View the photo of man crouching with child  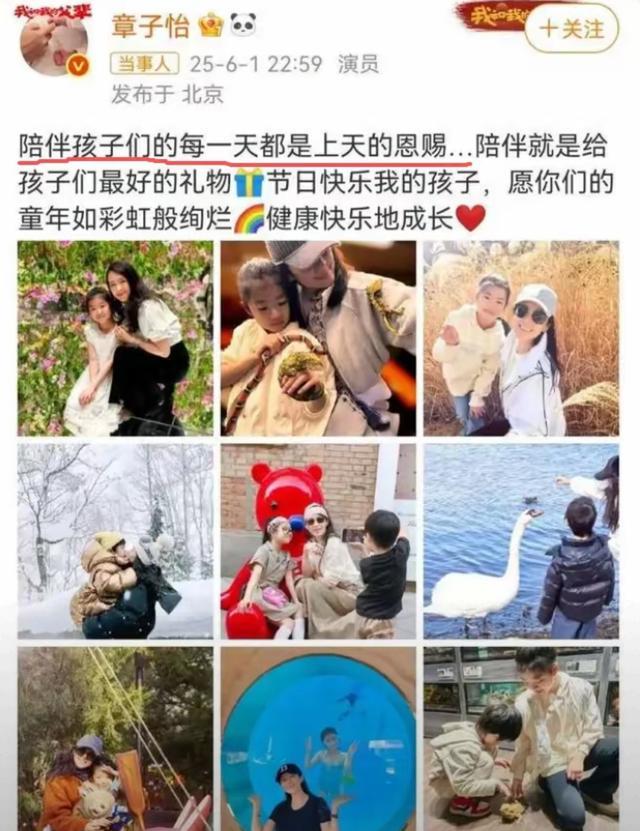click(521, 738)
